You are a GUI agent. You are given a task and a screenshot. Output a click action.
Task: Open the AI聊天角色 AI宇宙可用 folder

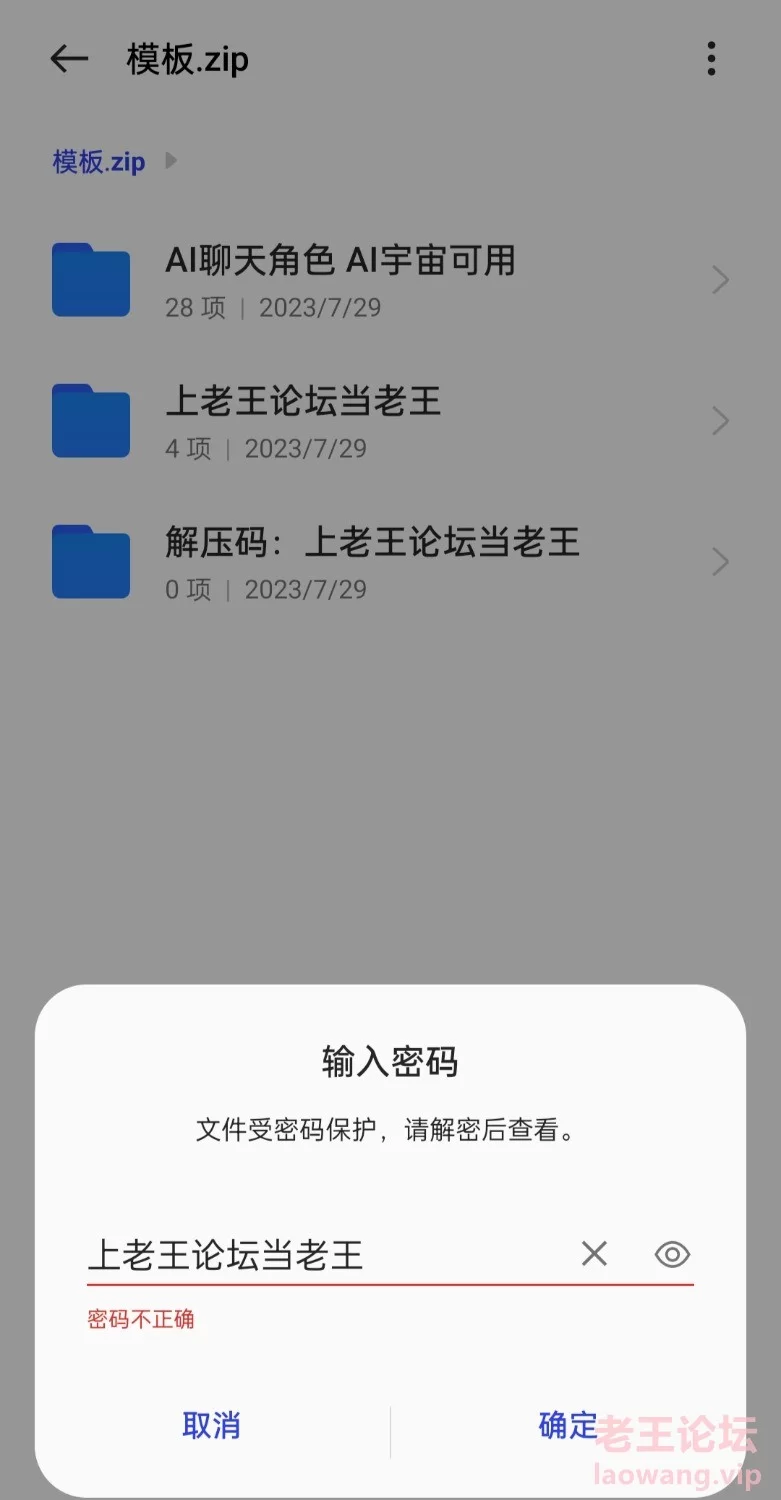390,280
